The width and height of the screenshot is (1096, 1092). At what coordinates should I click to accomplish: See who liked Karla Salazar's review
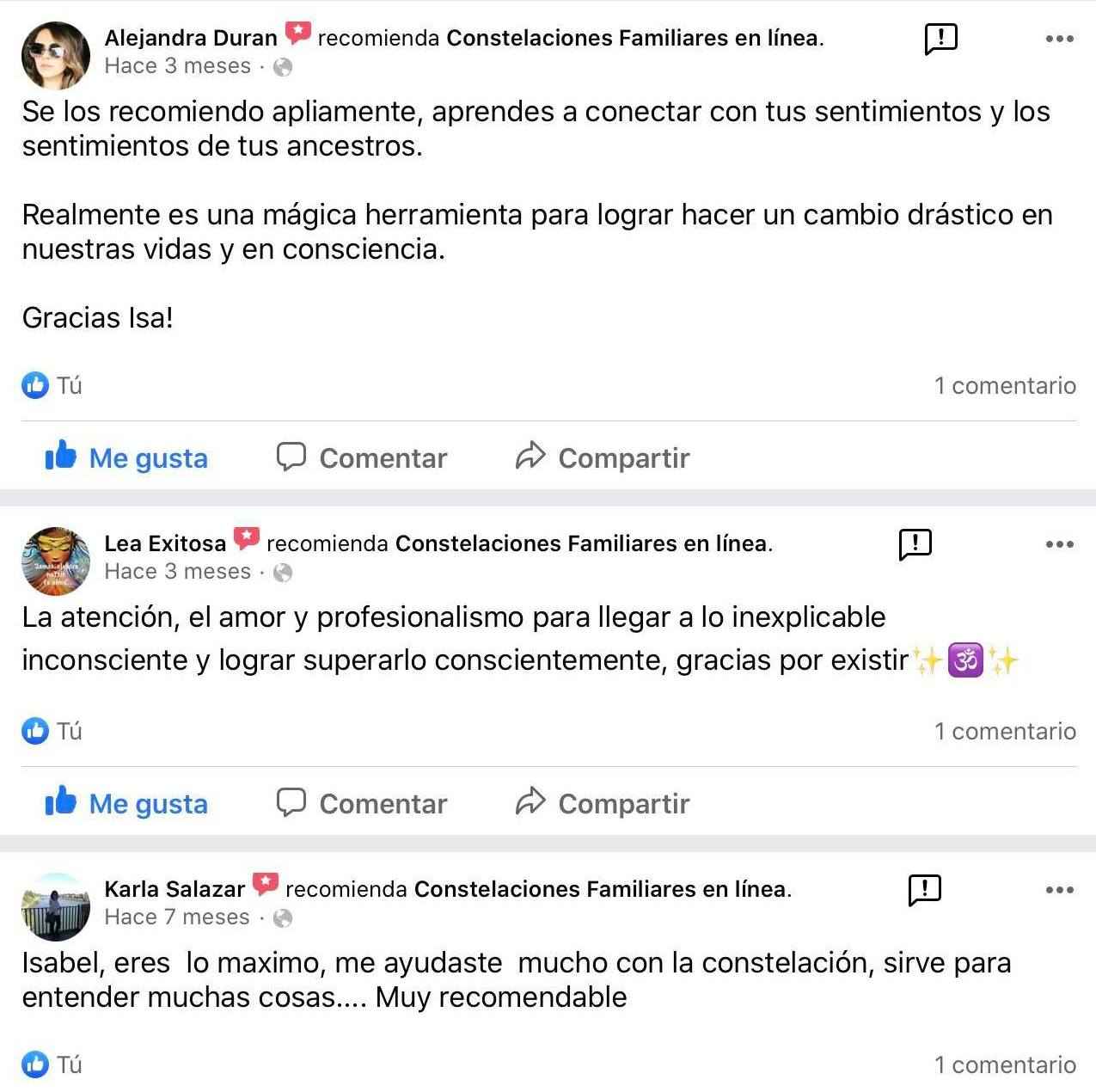pyautogui.click(x=52, y=1064)
